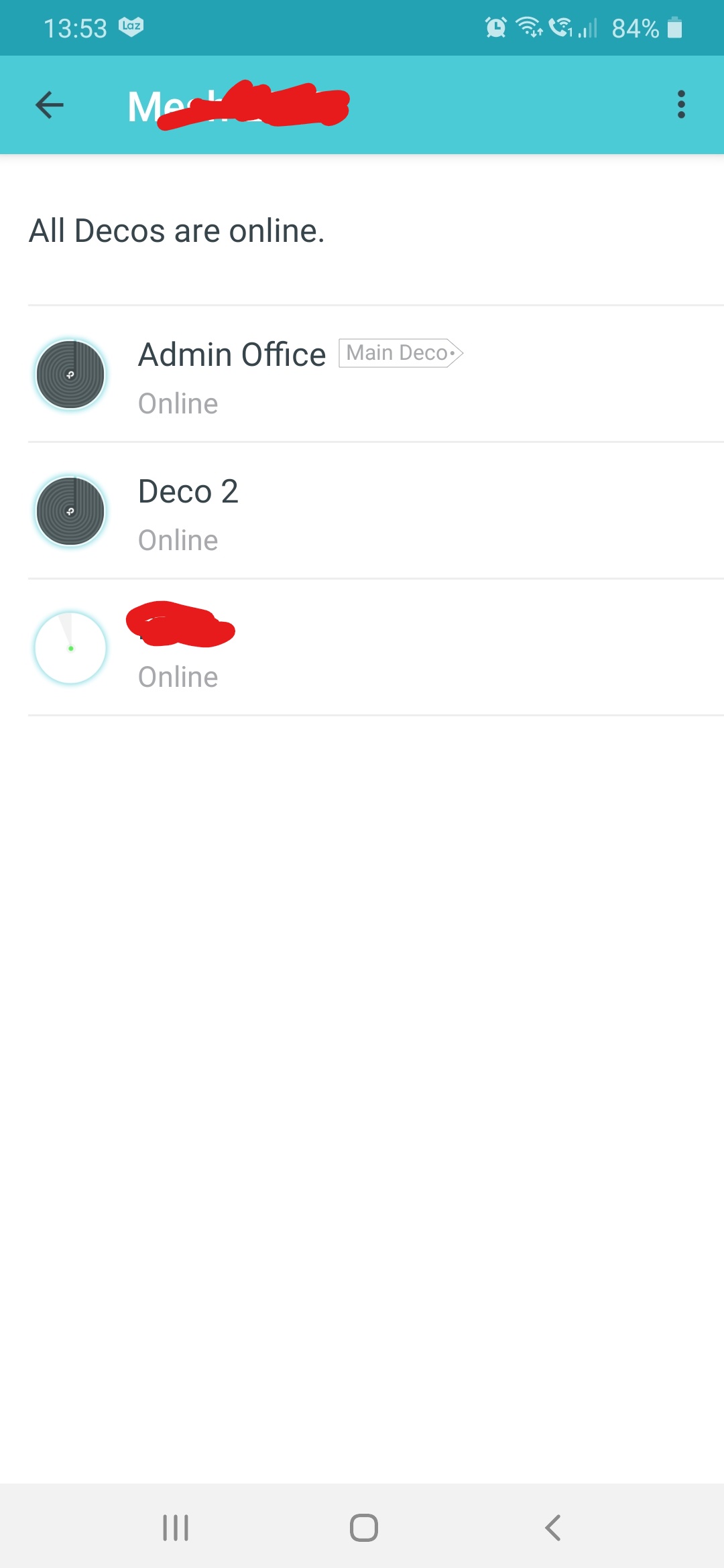
Task: Open the three-dot overflow menu
Action: point(681,105)
